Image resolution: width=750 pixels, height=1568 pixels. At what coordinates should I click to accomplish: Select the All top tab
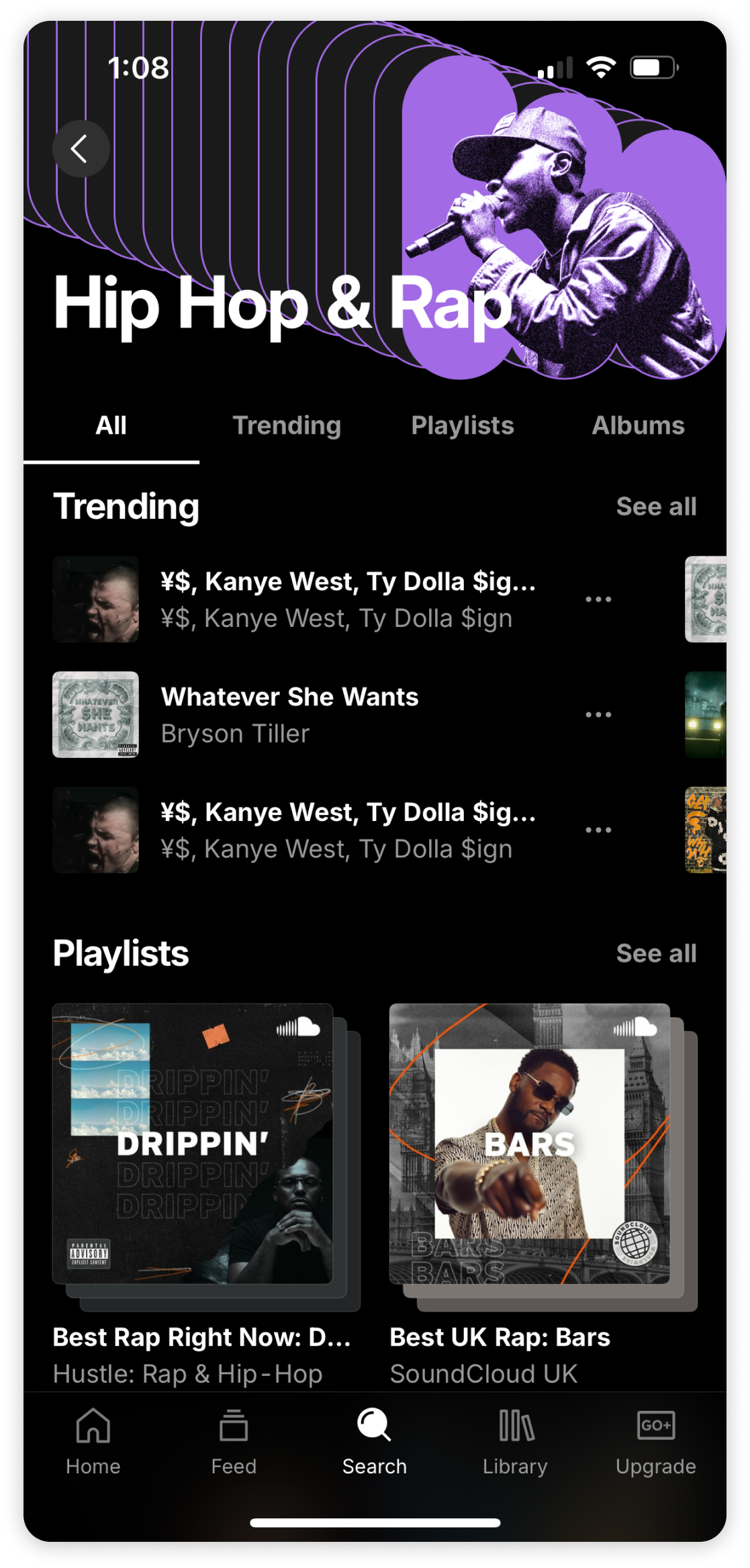click(111, 426)
